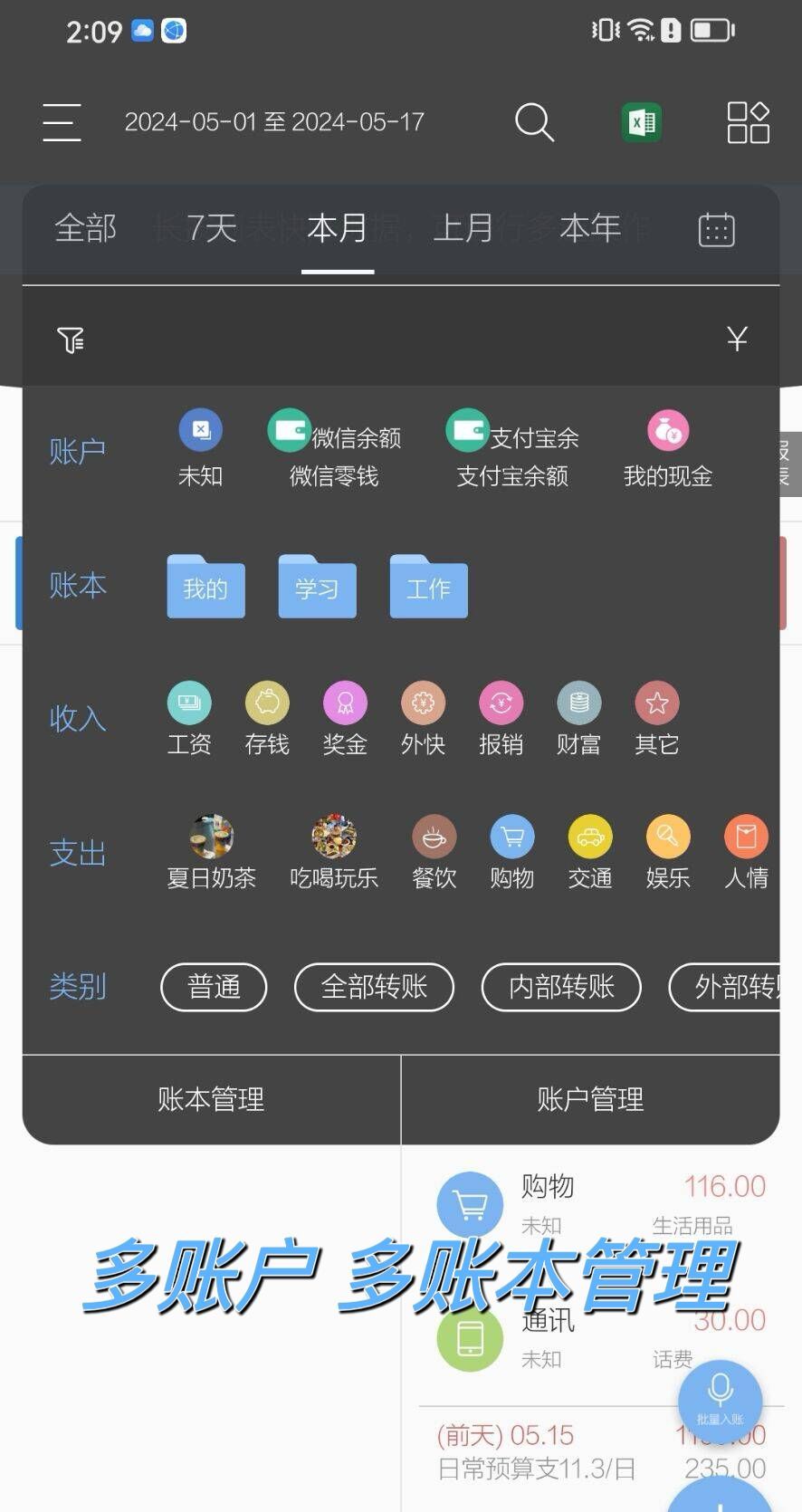
Task: Select the 购物 expense category
Action: [x=512, y=852]
